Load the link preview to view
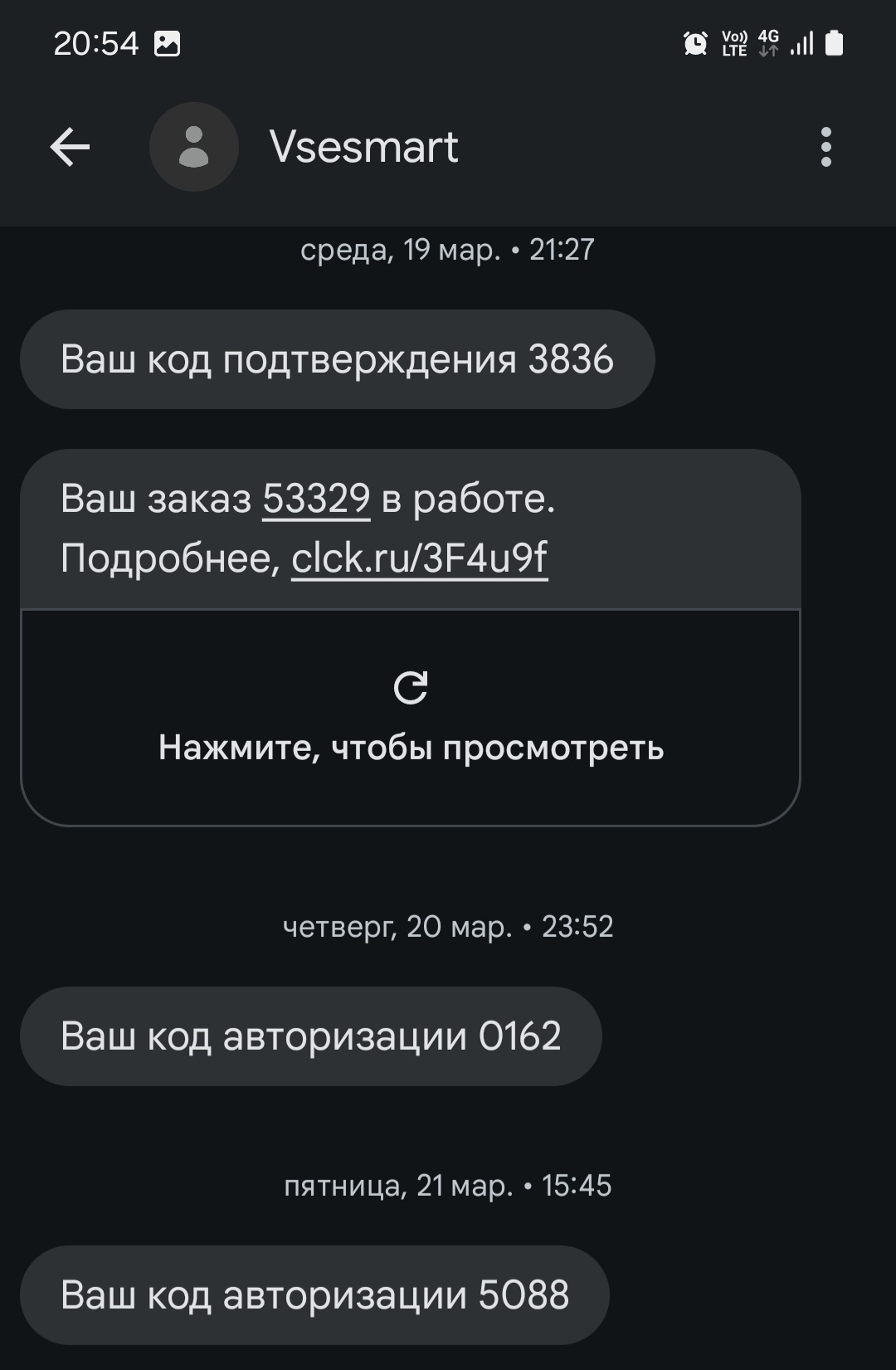Screen dimensions: 896x1370 tap(411, 717)
